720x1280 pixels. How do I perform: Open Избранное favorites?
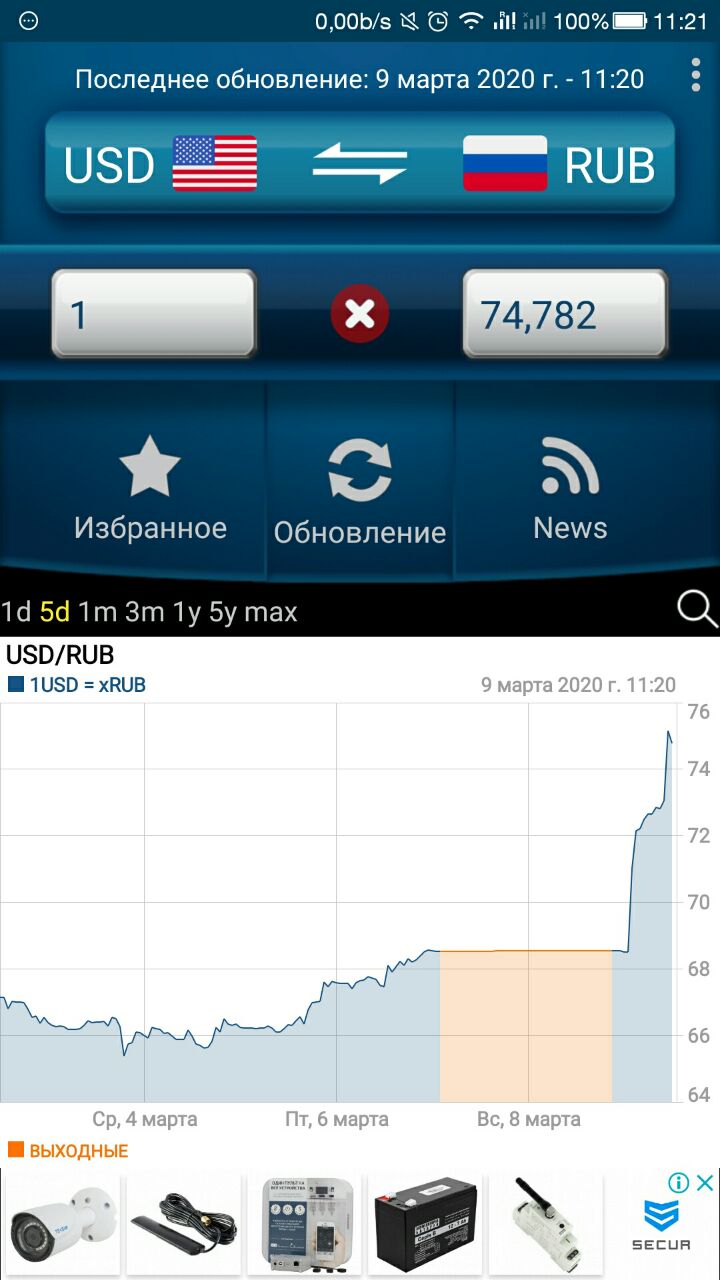click(x=150, y=488)
